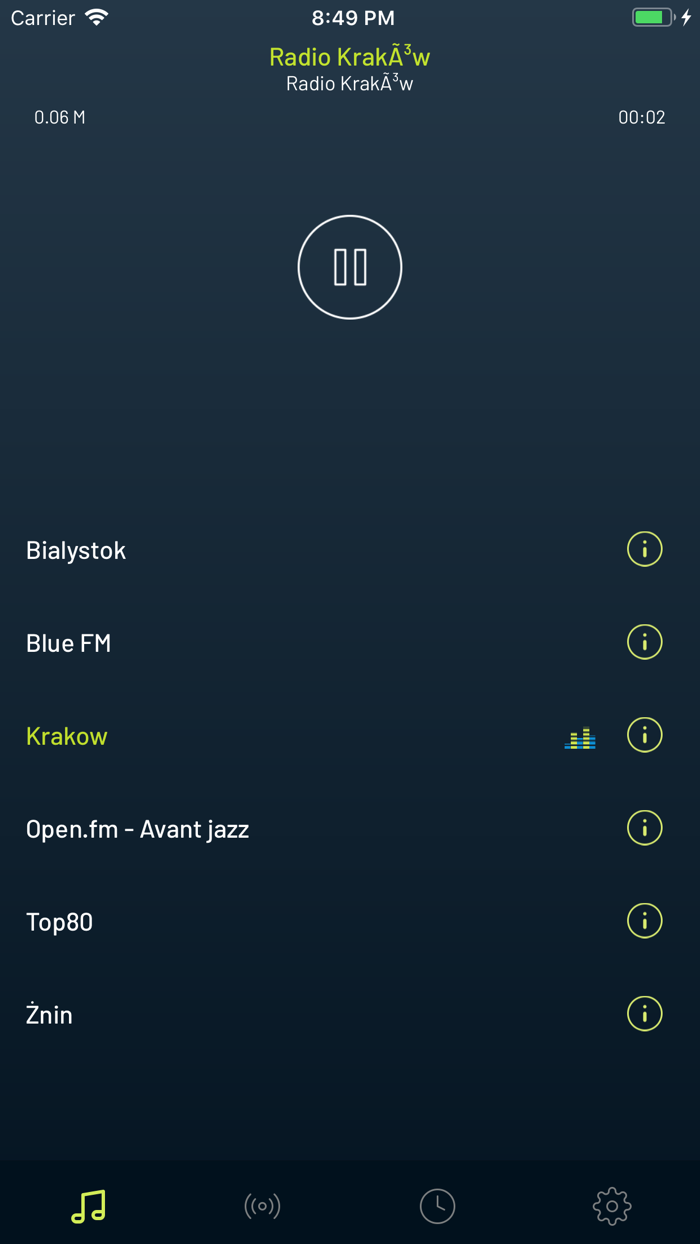The height and width of the screenshot is (1244, 700).
Task: Pause the Radio Kraków stream
Action: (x=350, y=267)
